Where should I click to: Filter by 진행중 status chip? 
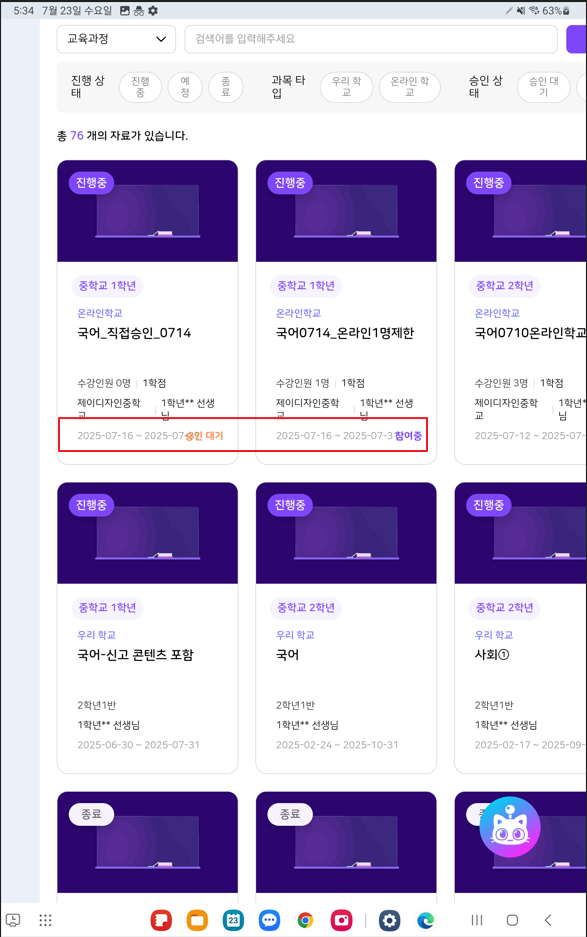[140, 87]
